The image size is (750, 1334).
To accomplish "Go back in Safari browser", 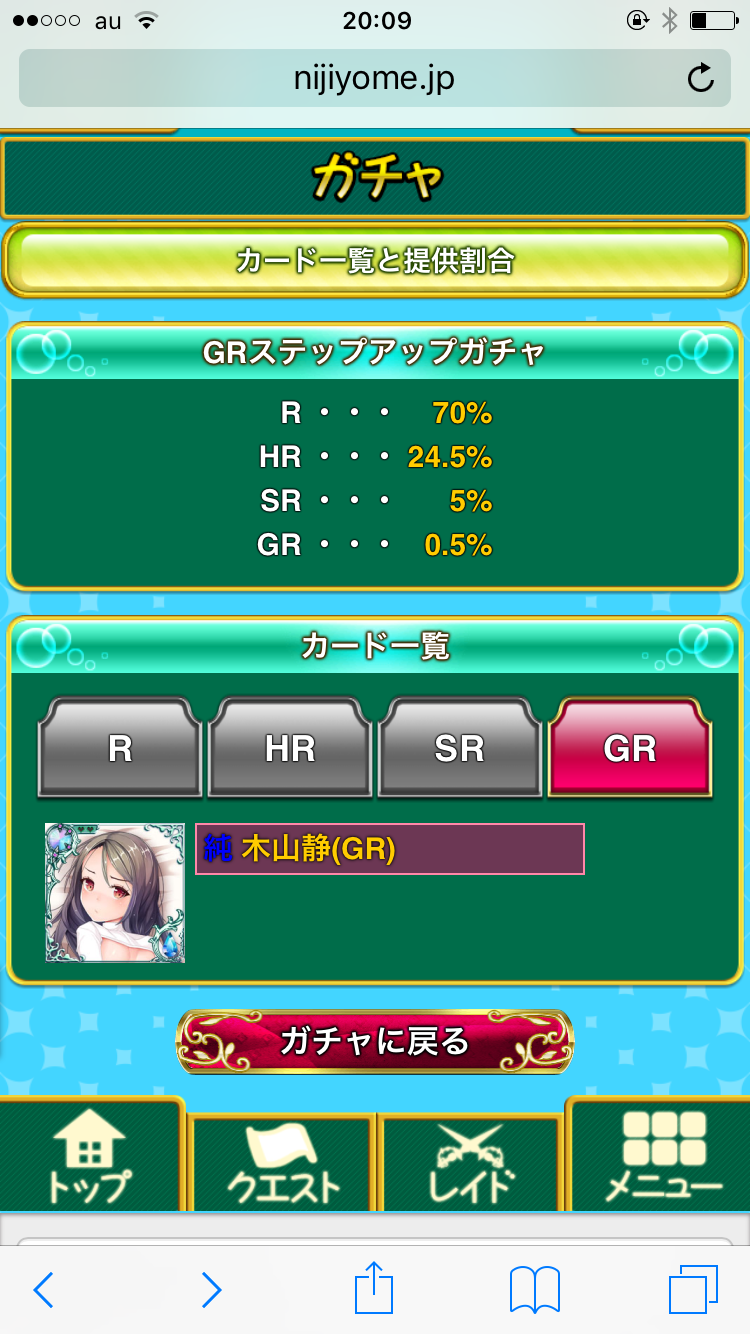I will coord(43,1290).
